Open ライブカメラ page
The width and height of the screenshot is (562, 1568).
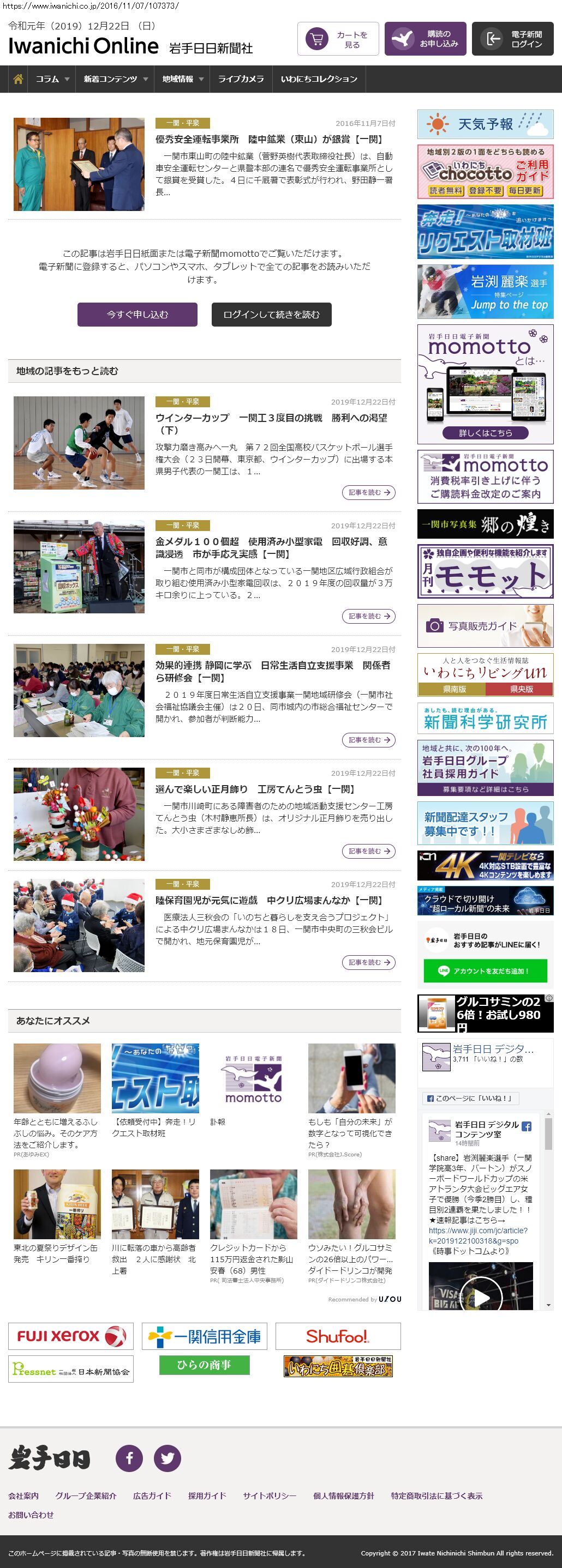coord(241,79)
